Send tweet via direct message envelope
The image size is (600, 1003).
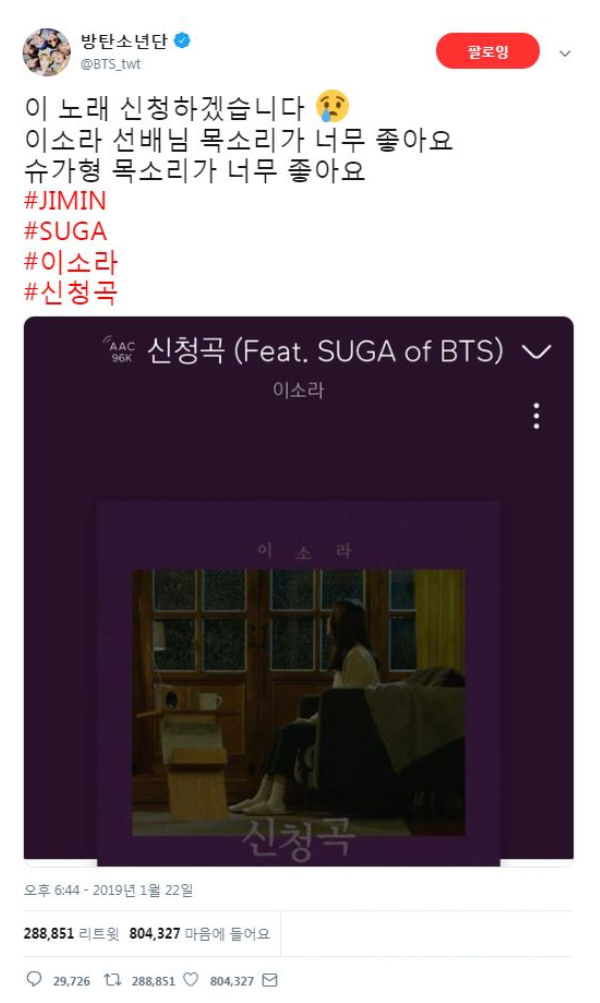(x=269, y=980)
